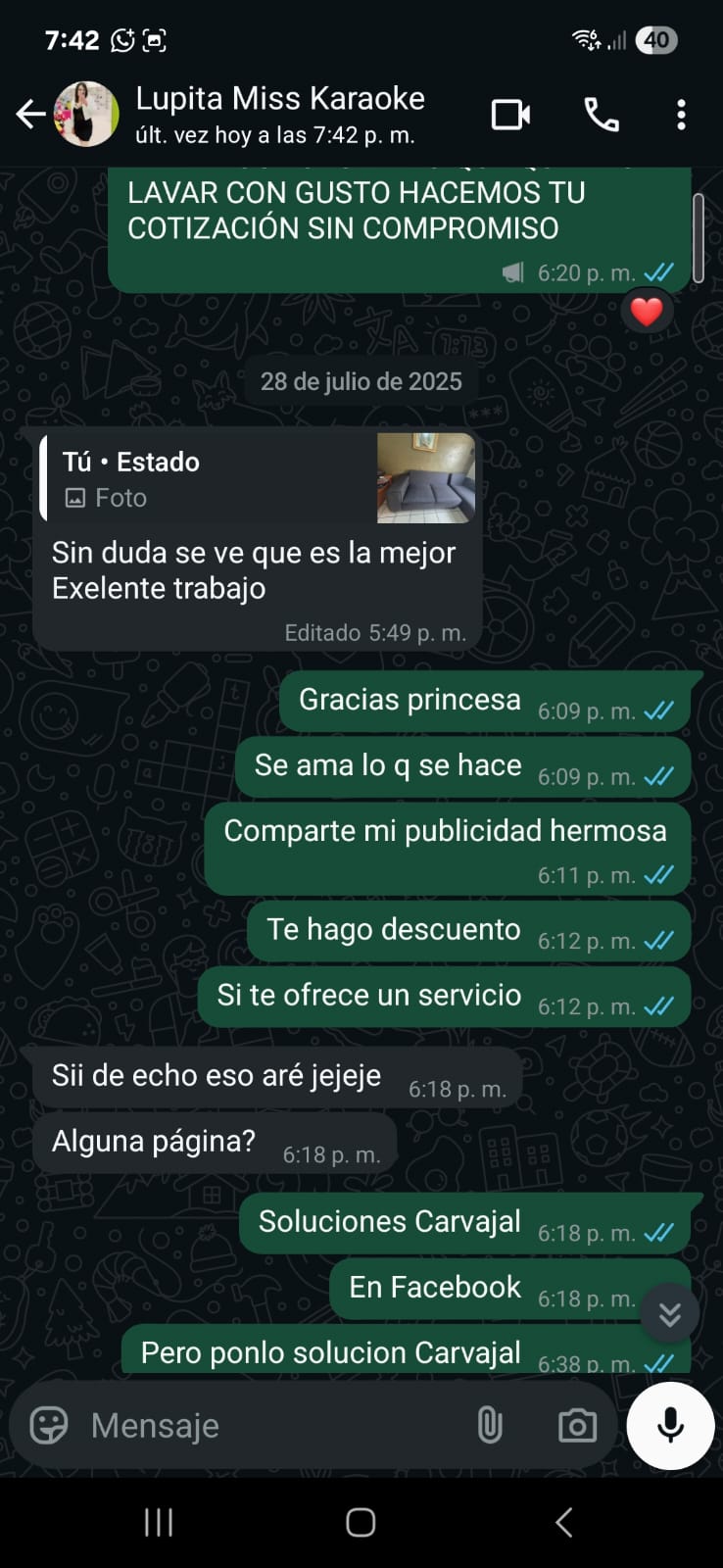Open the quoted Estado photo thumbnail
723x1568 pixels.
point(426,477)
